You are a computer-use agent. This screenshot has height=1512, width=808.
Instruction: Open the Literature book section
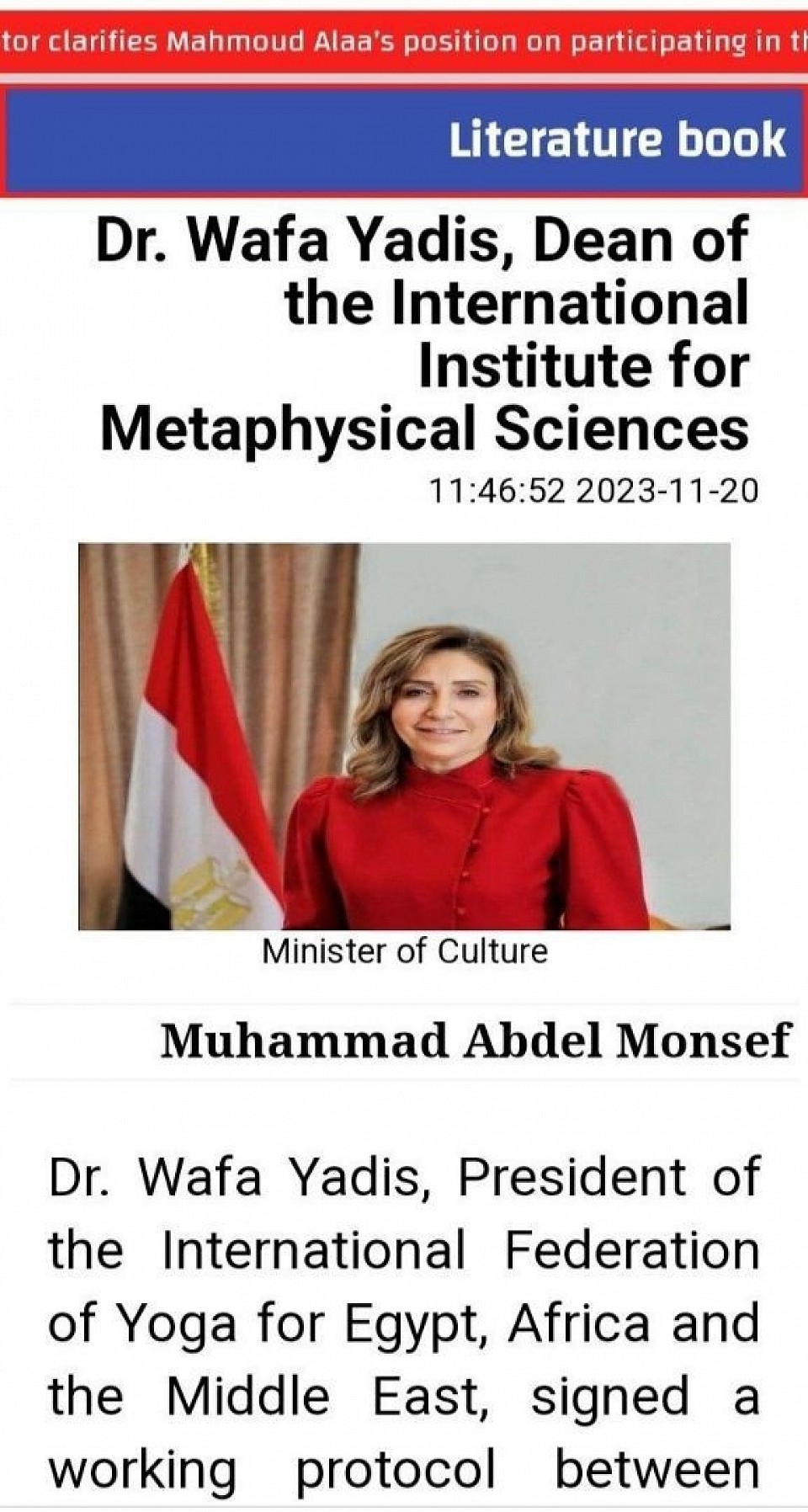pos(616,140)
